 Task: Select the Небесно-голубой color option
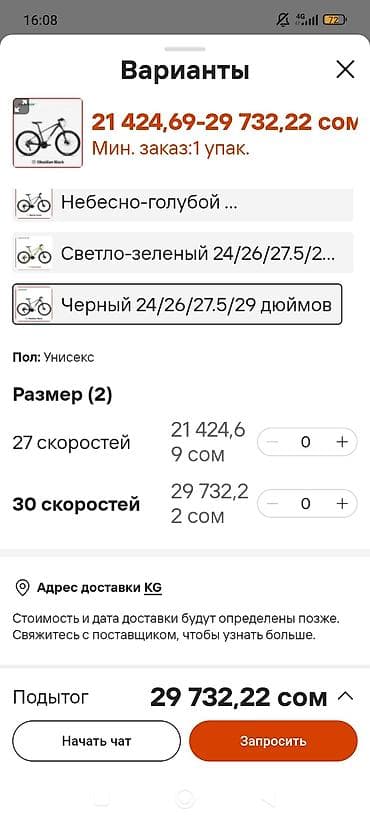(x=183, y=202)
